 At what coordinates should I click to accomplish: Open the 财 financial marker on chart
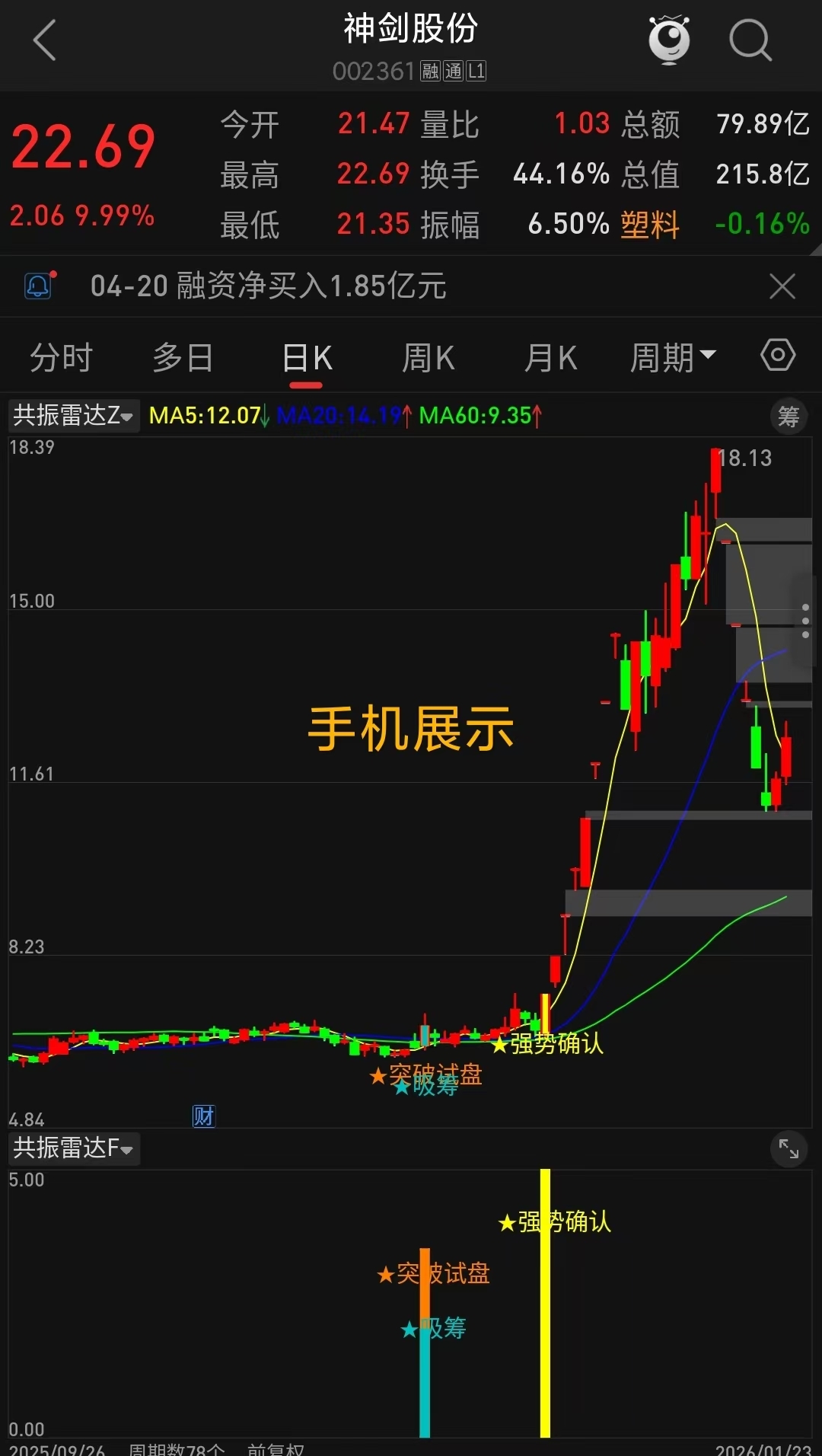point(203,1116)
